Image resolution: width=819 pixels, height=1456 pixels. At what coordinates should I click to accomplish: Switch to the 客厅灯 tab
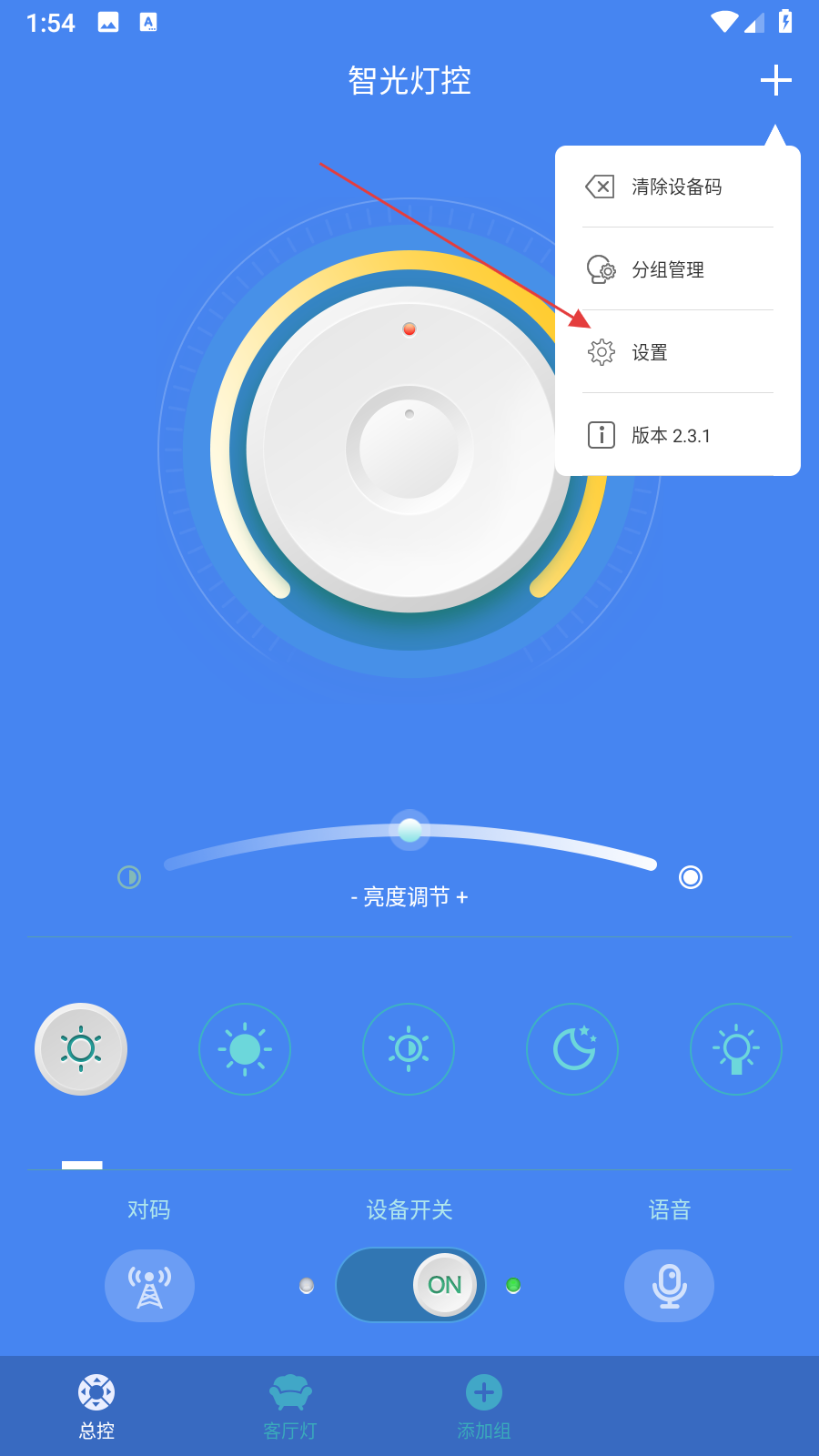click(290, 1406)
